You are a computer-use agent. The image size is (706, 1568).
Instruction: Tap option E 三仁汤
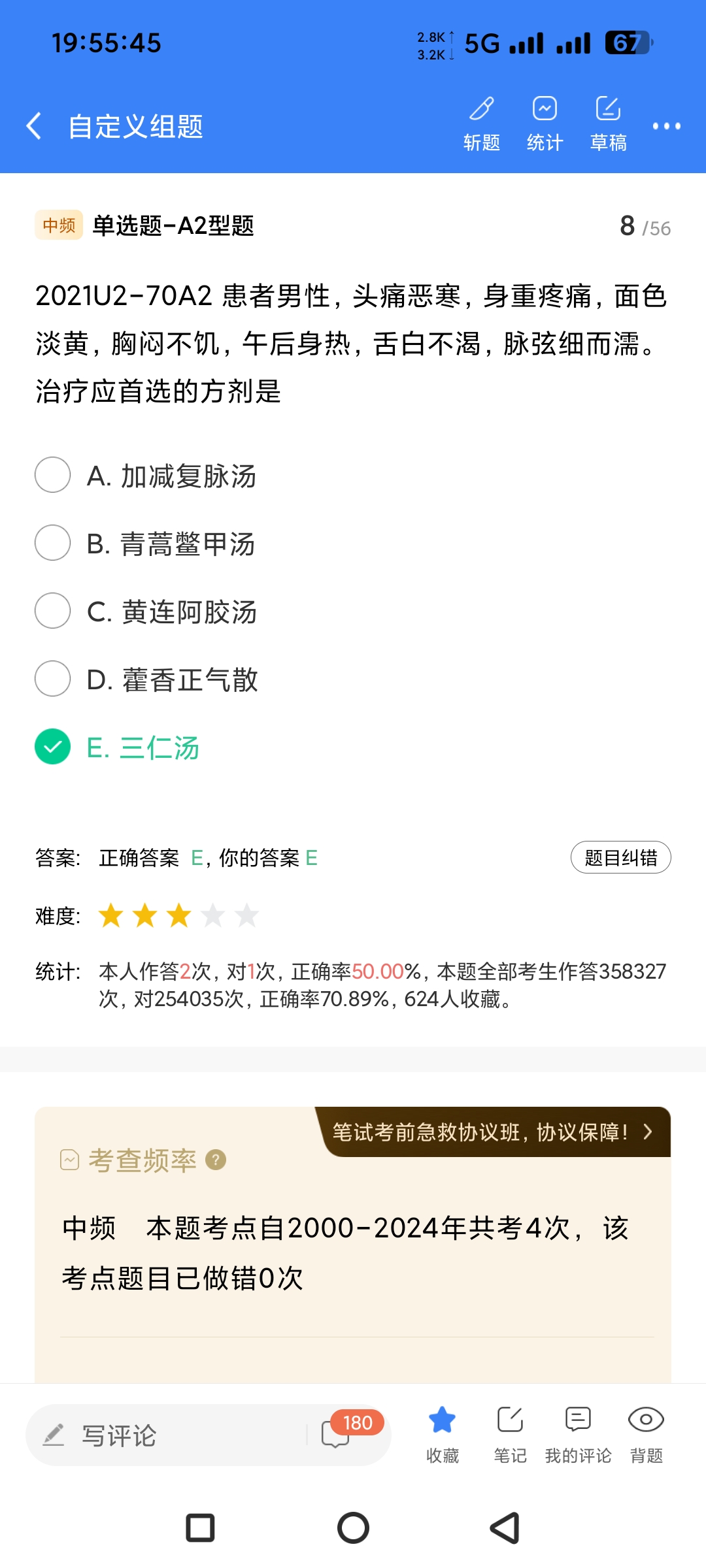coord(53,747)
